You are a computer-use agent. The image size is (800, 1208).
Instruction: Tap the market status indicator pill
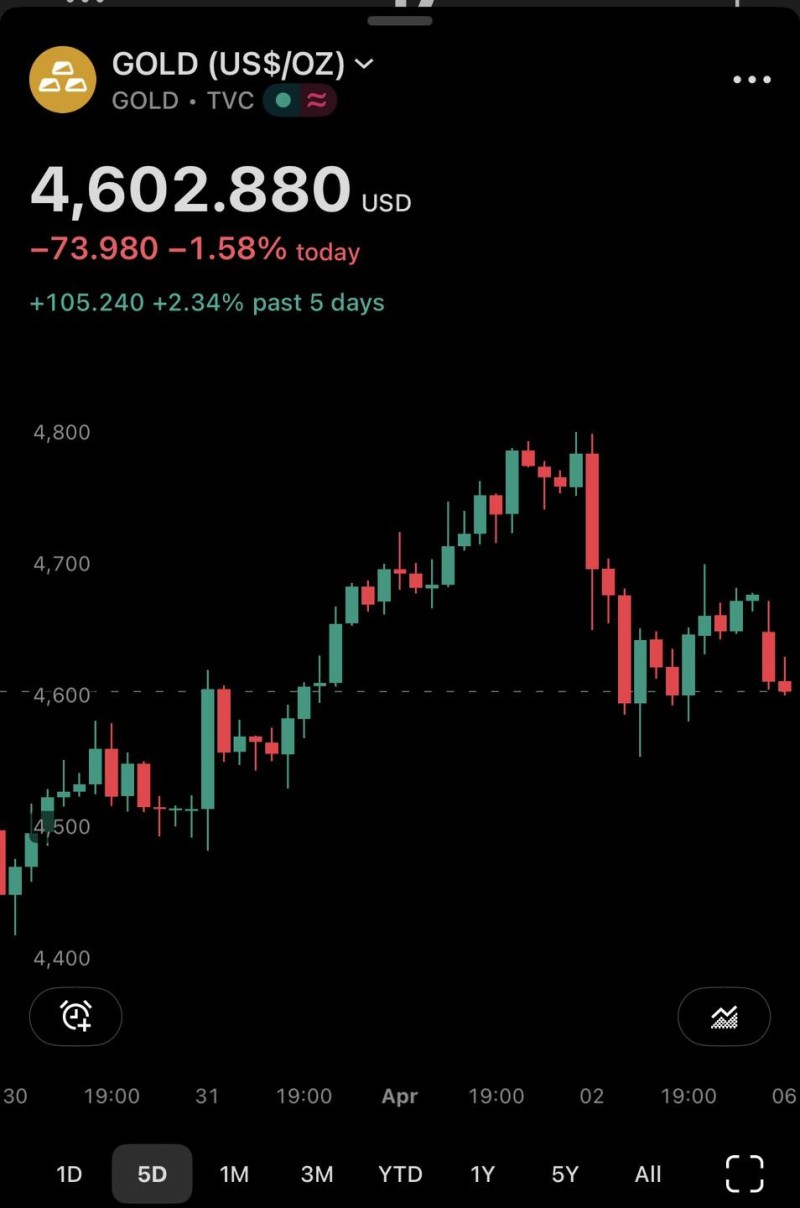click(x=300, y=100)
